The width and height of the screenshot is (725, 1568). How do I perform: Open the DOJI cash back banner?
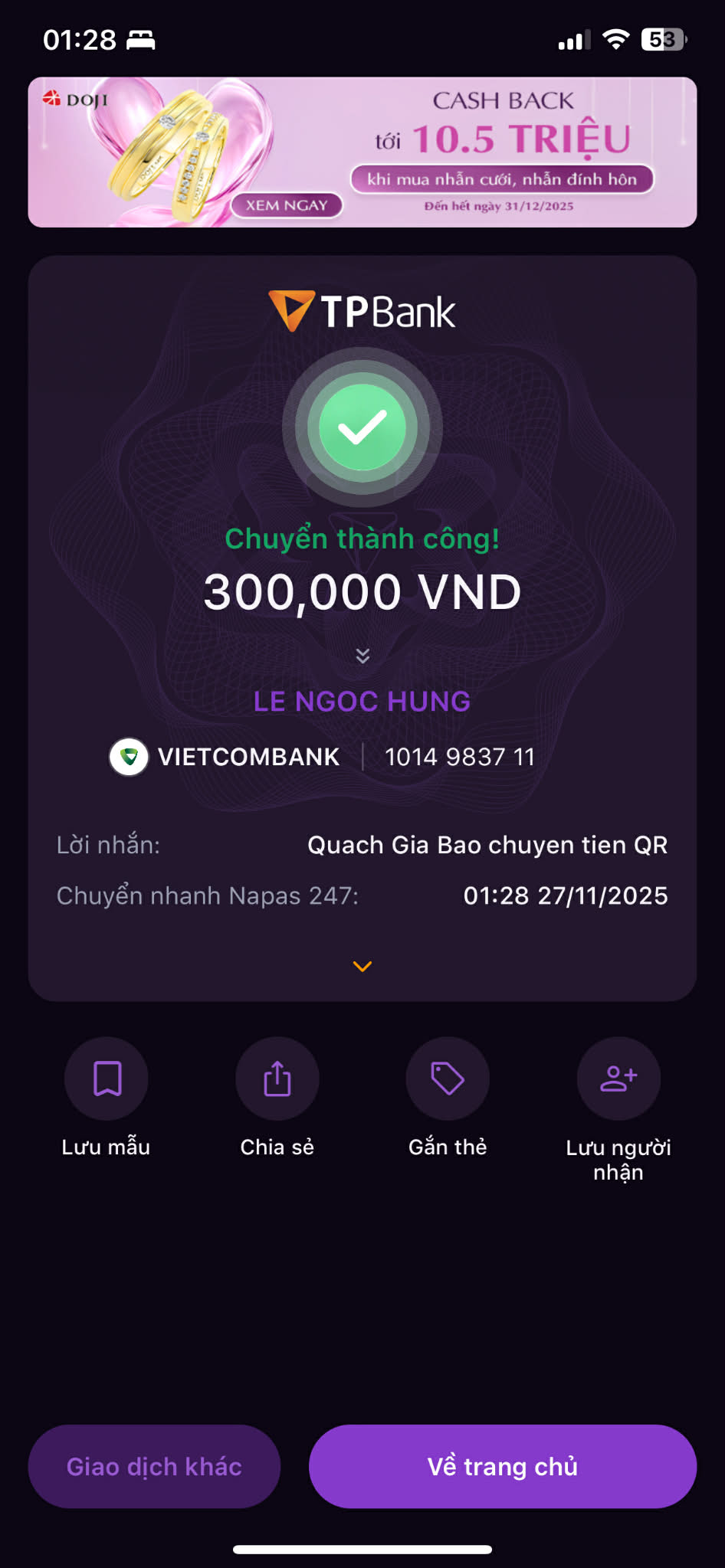point(362,152)
